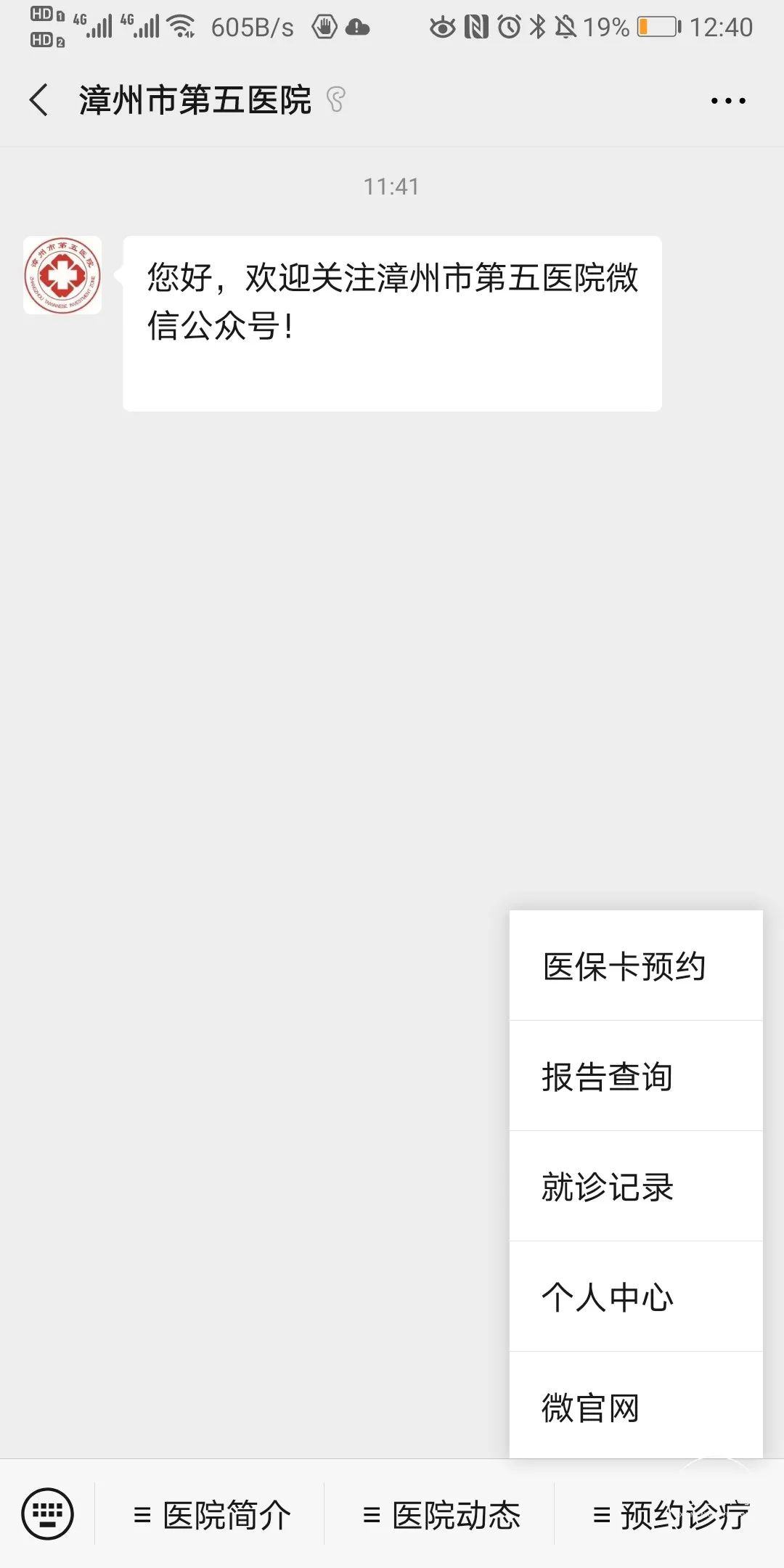Viewport: 784px width, 1568px height.
Task: Switch to keyboard input mode
Action: click(48, 1514)
